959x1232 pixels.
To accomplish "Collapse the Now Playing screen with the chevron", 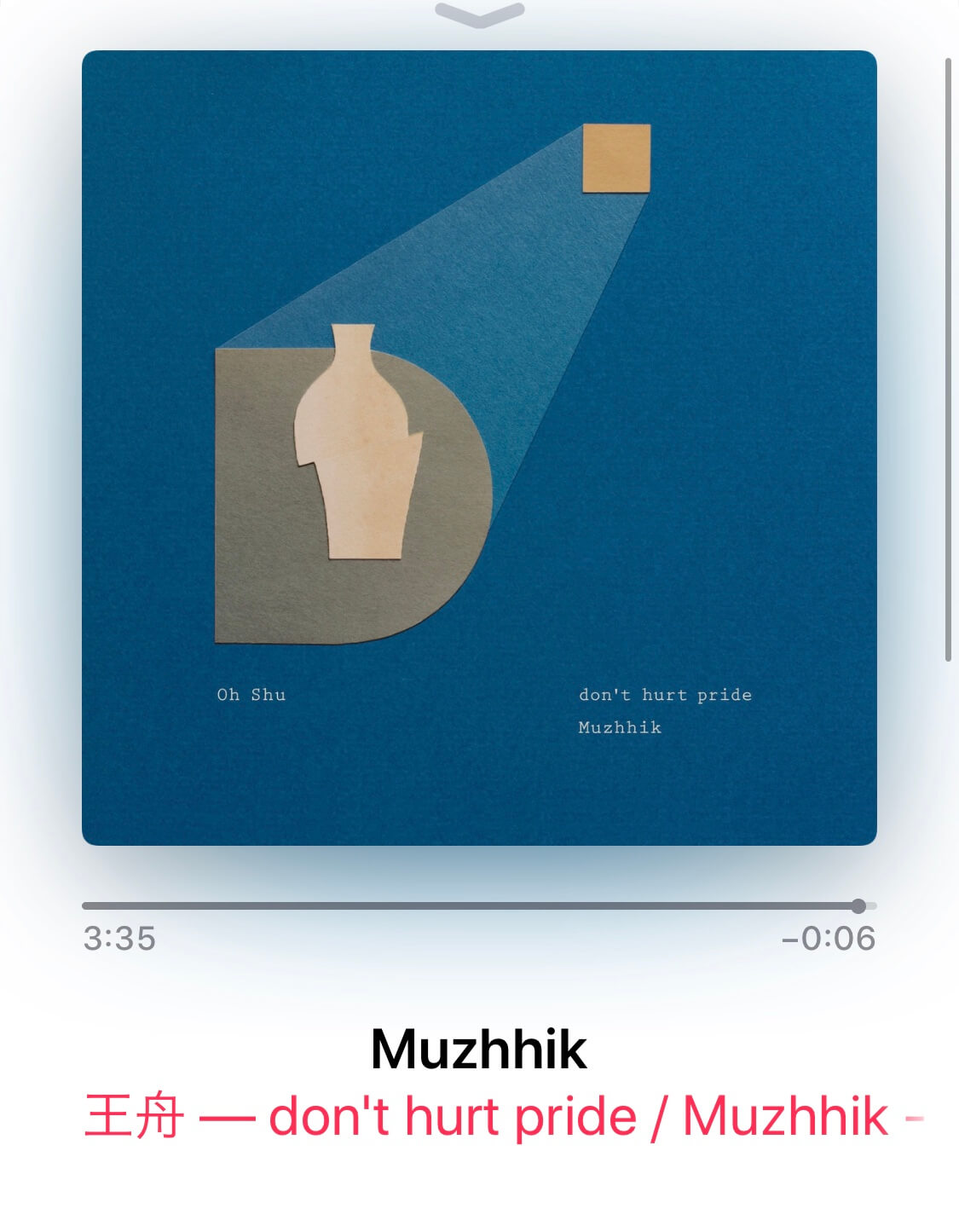I will tap(479, 14).
